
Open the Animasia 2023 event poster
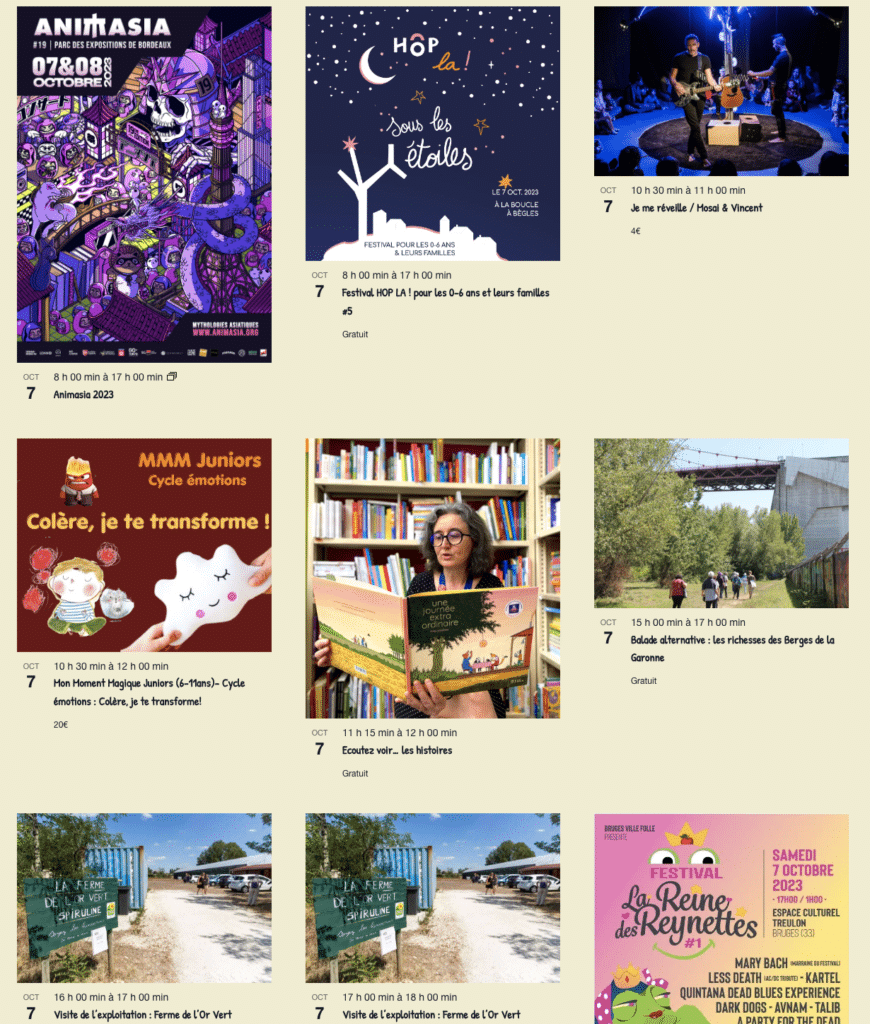point(144,184)
